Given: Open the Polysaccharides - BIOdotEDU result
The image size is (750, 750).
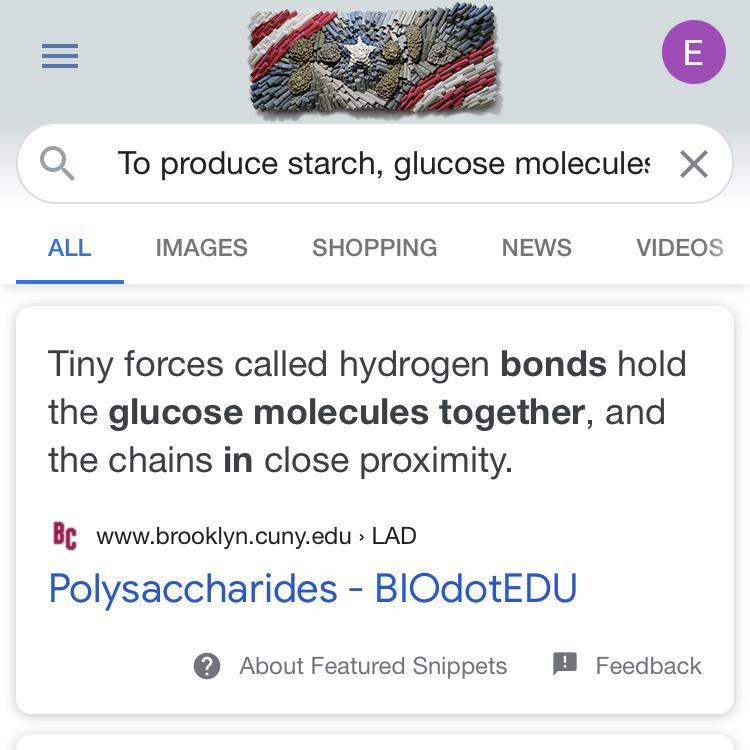Looking at the screenshot, I should point(312,588).
